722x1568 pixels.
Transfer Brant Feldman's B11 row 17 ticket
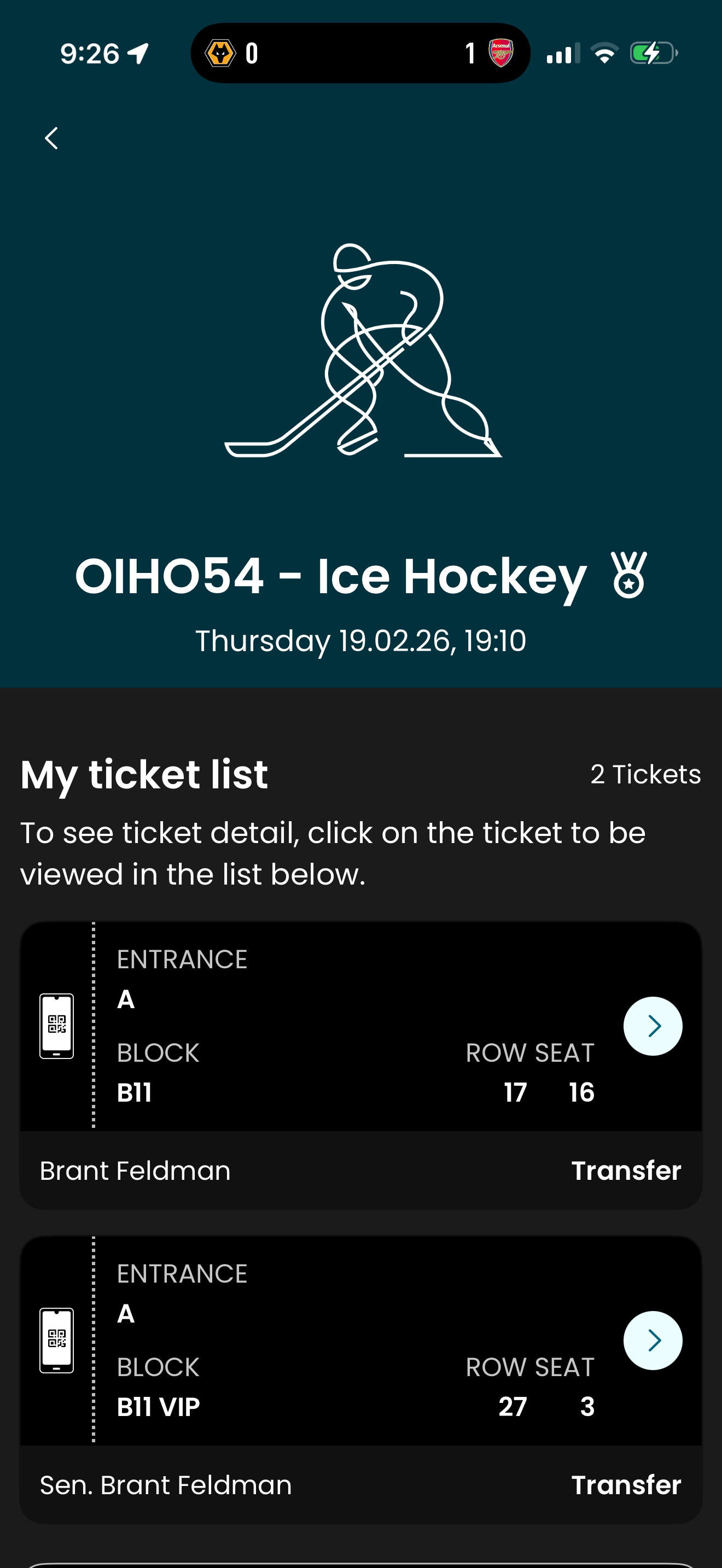coord(626,1171)
